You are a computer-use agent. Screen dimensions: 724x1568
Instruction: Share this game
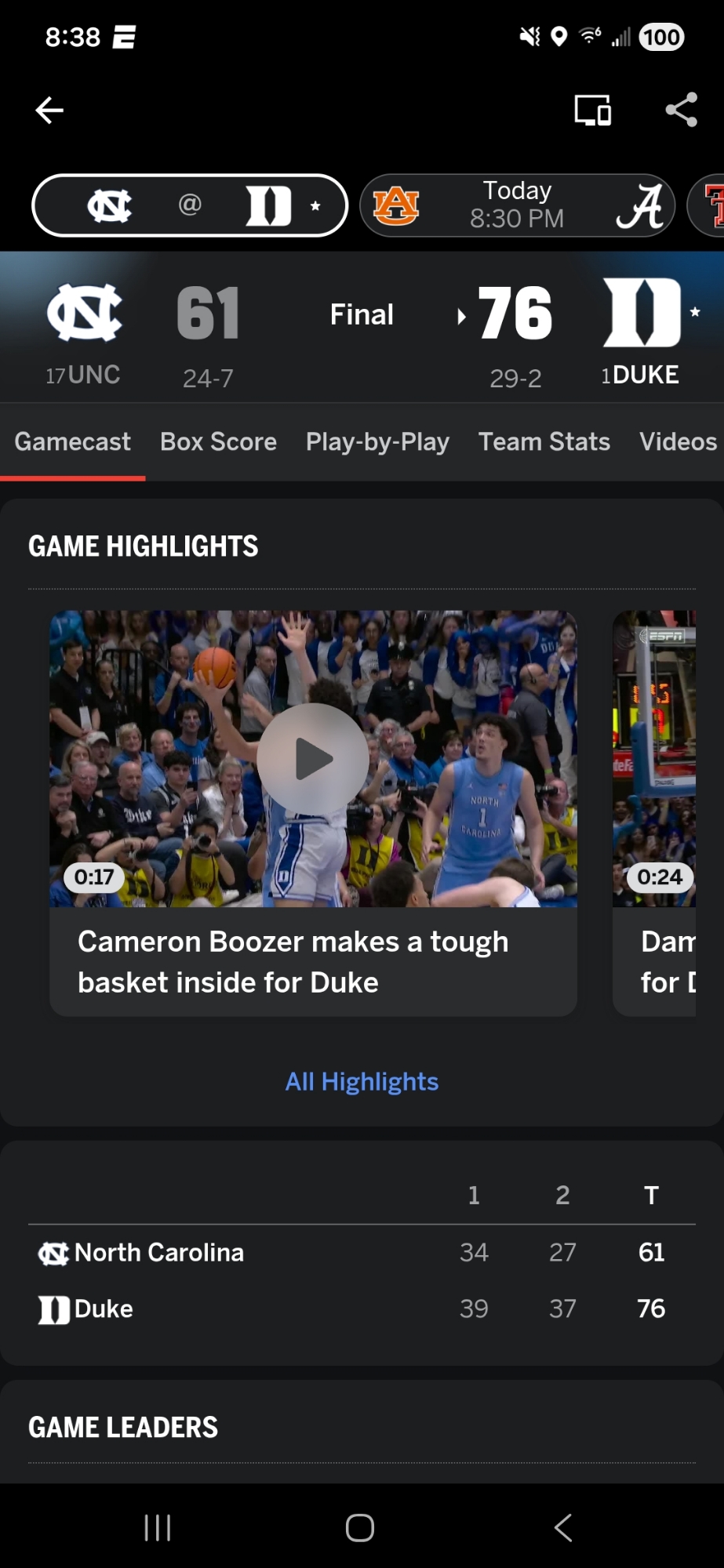pos(681,110)
